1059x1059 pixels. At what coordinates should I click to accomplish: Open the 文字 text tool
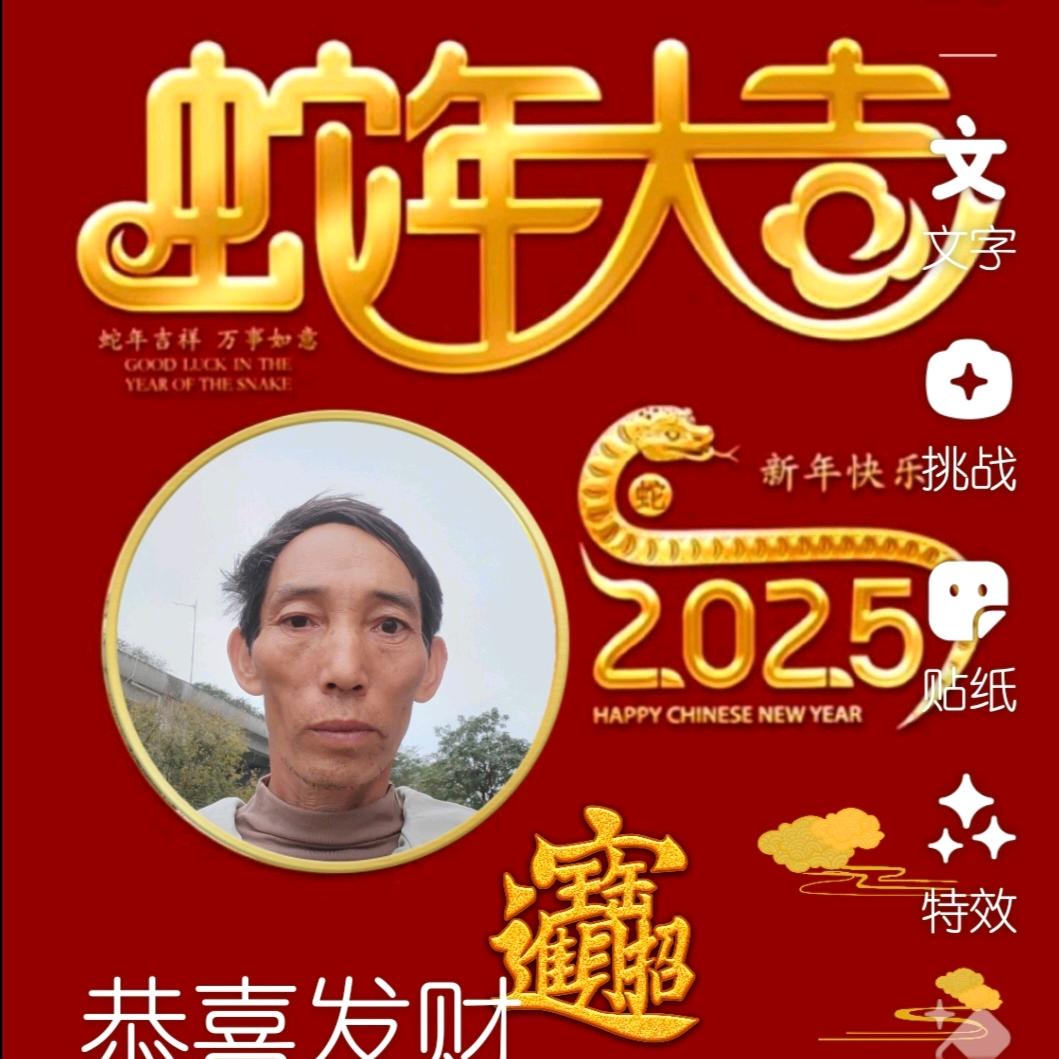click(969, 192)
